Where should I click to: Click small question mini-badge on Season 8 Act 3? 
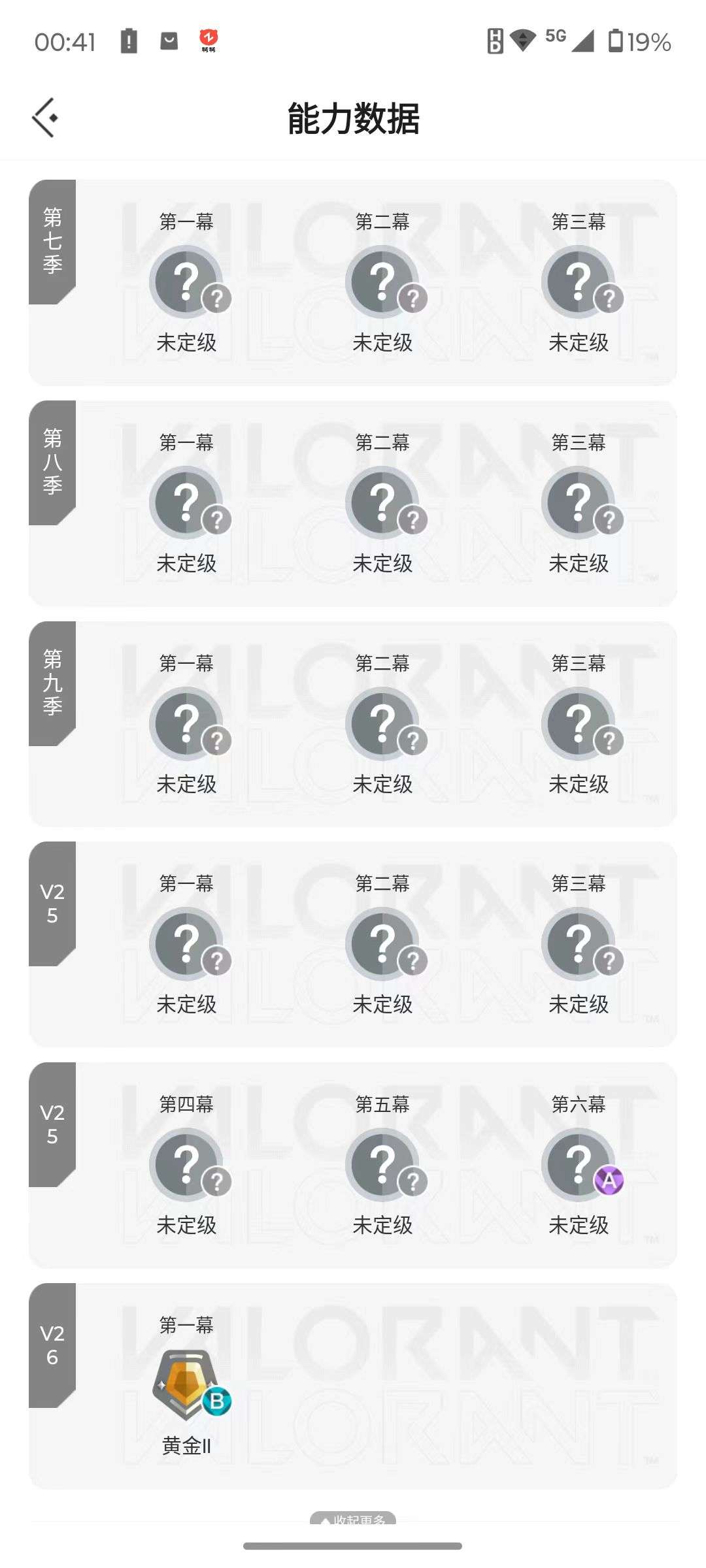pos(609,519)
